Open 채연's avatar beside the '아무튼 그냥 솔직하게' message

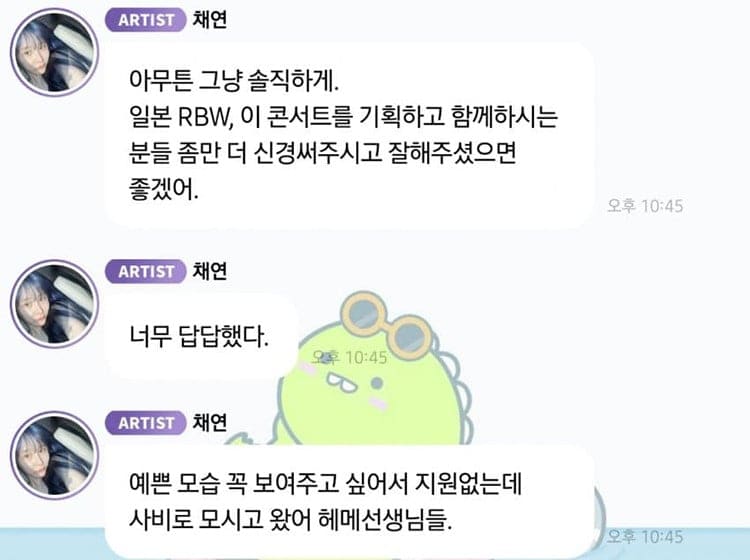53,53
